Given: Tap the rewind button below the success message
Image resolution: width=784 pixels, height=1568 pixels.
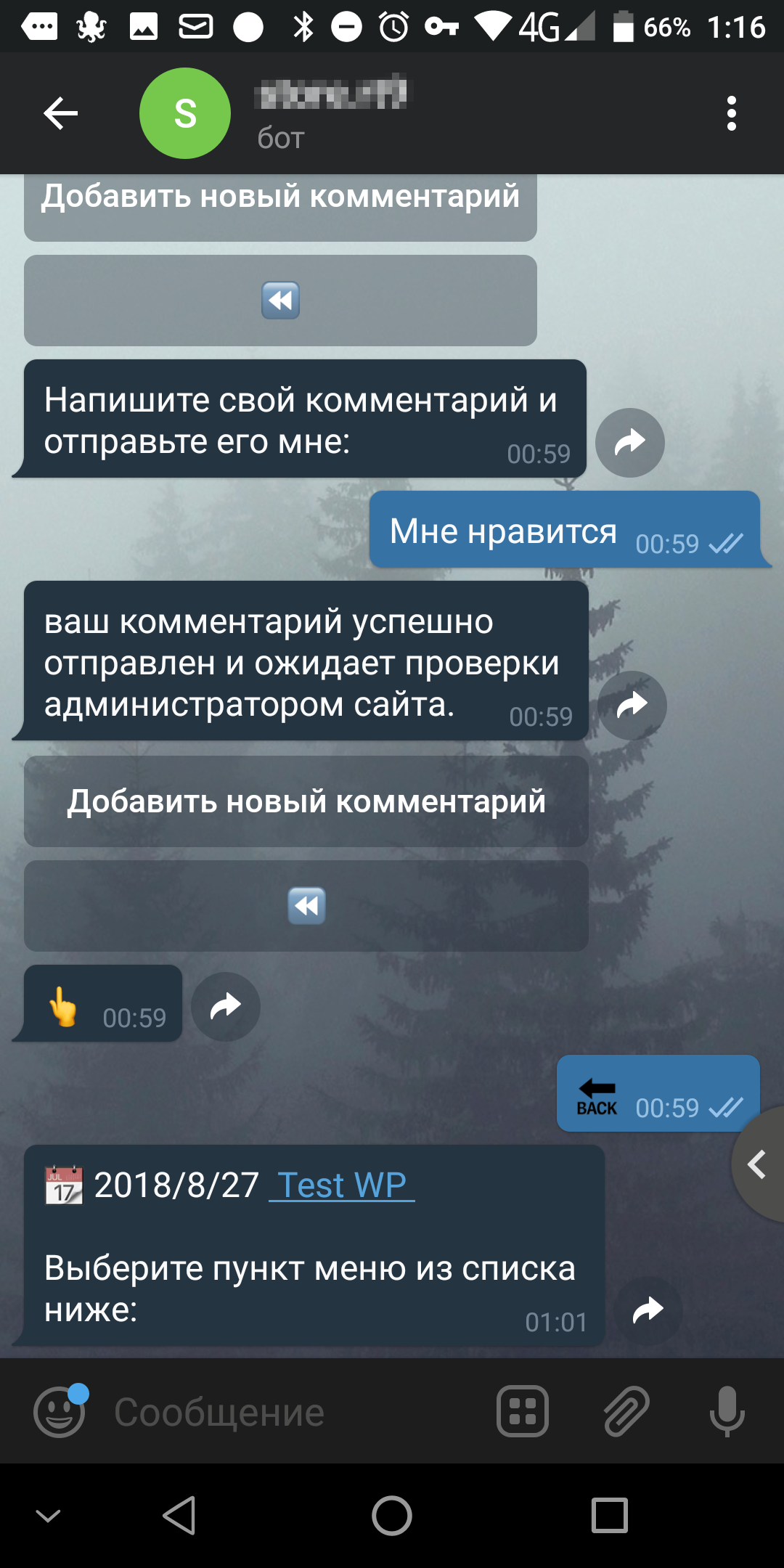Looking at the screenshot, I should coord(306,906).
